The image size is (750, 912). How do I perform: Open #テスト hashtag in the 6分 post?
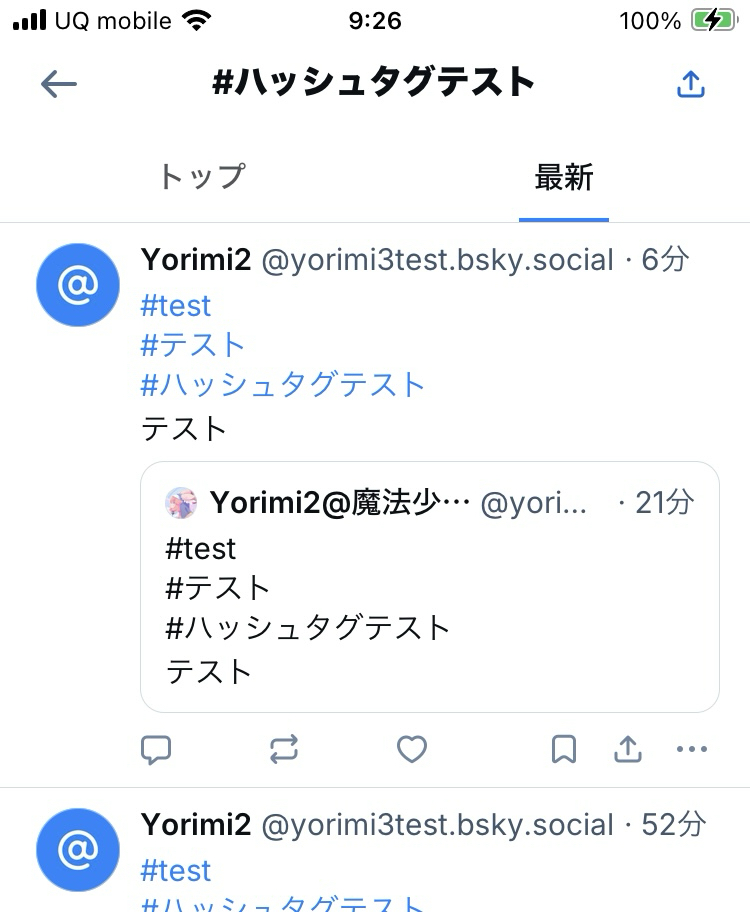click(x=193, y=345)
